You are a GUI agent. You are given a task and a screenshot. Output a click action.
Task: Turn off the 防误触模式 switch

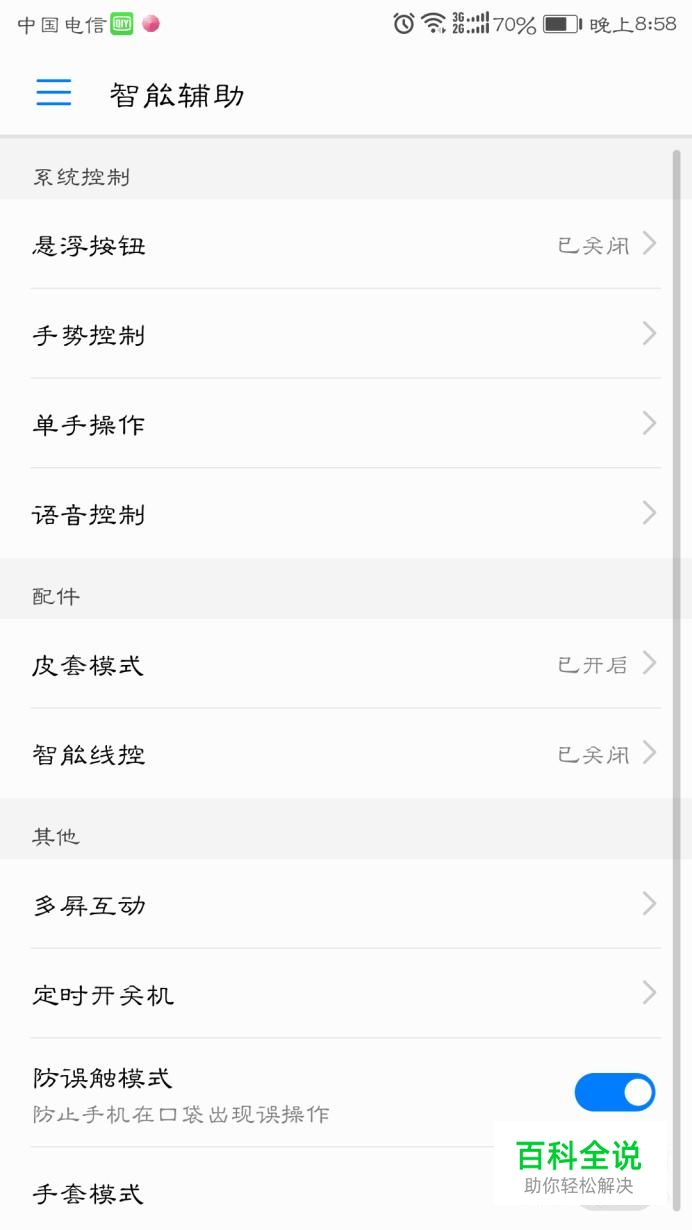(x=615, y=1092)
